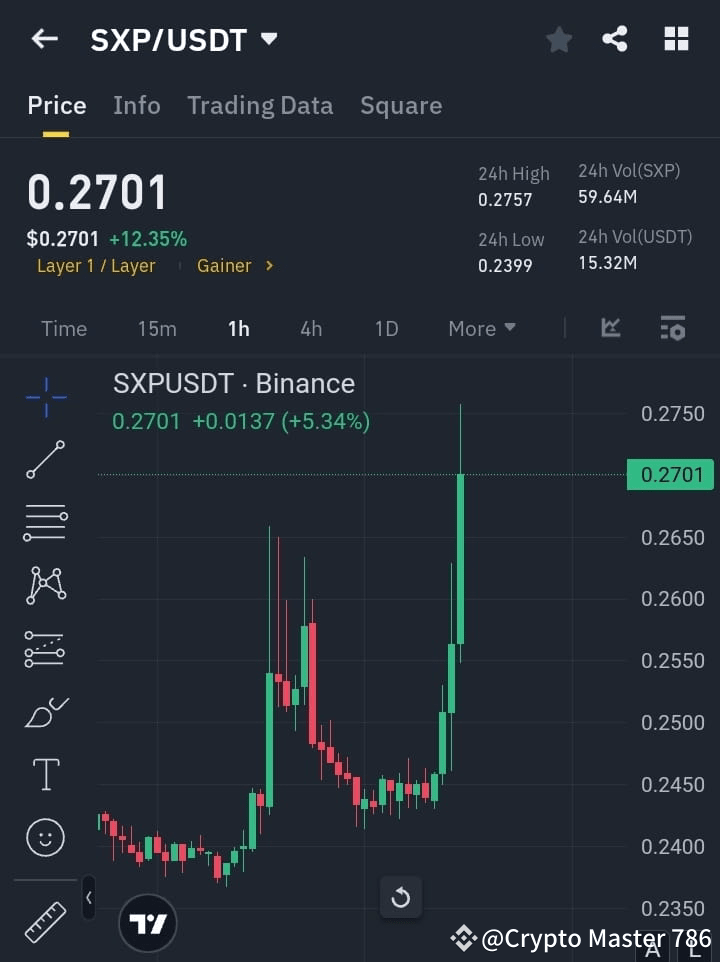The image size is (720, 962).
Task: Open the Square tab
Action: point(401,105)
